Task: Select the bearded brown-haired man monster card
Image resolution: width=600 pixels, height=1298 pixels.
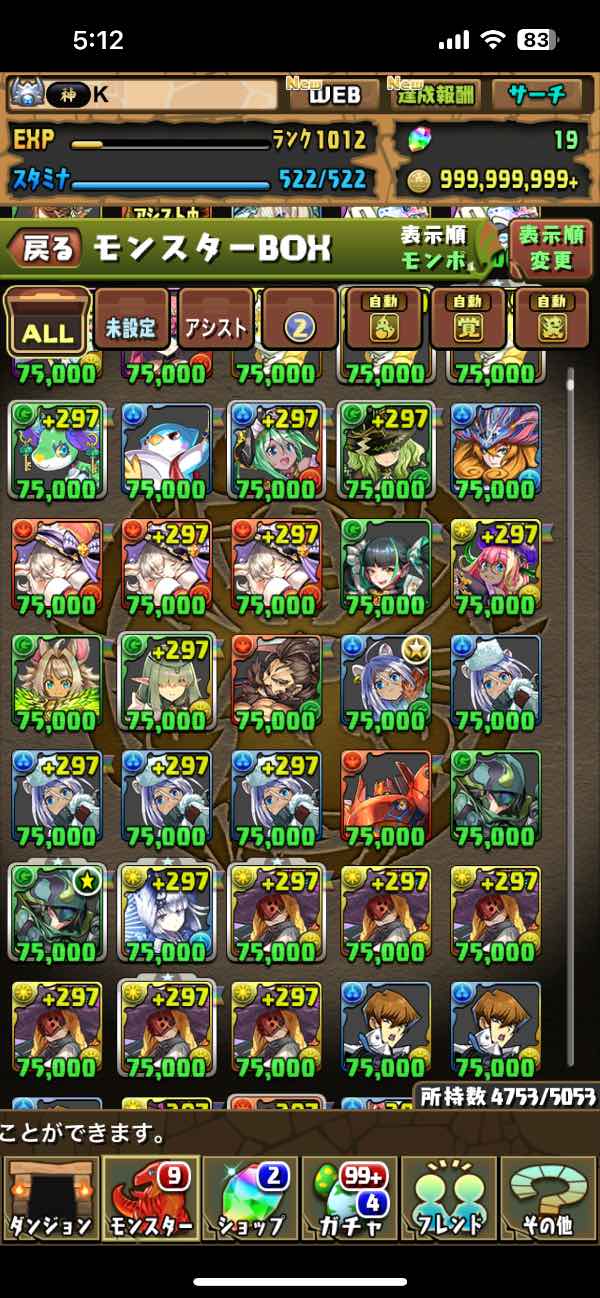Action: coord(276,680)
